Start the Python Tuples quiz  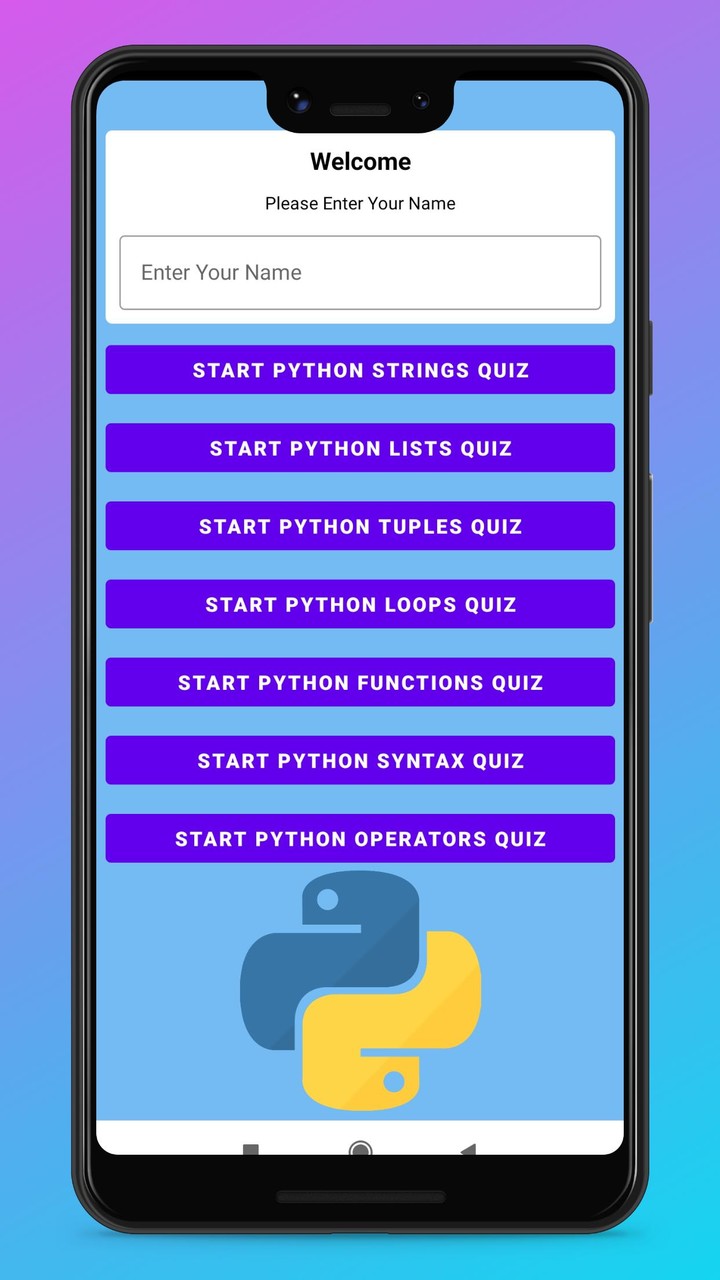pyautogui.click(x=360, y=526)
